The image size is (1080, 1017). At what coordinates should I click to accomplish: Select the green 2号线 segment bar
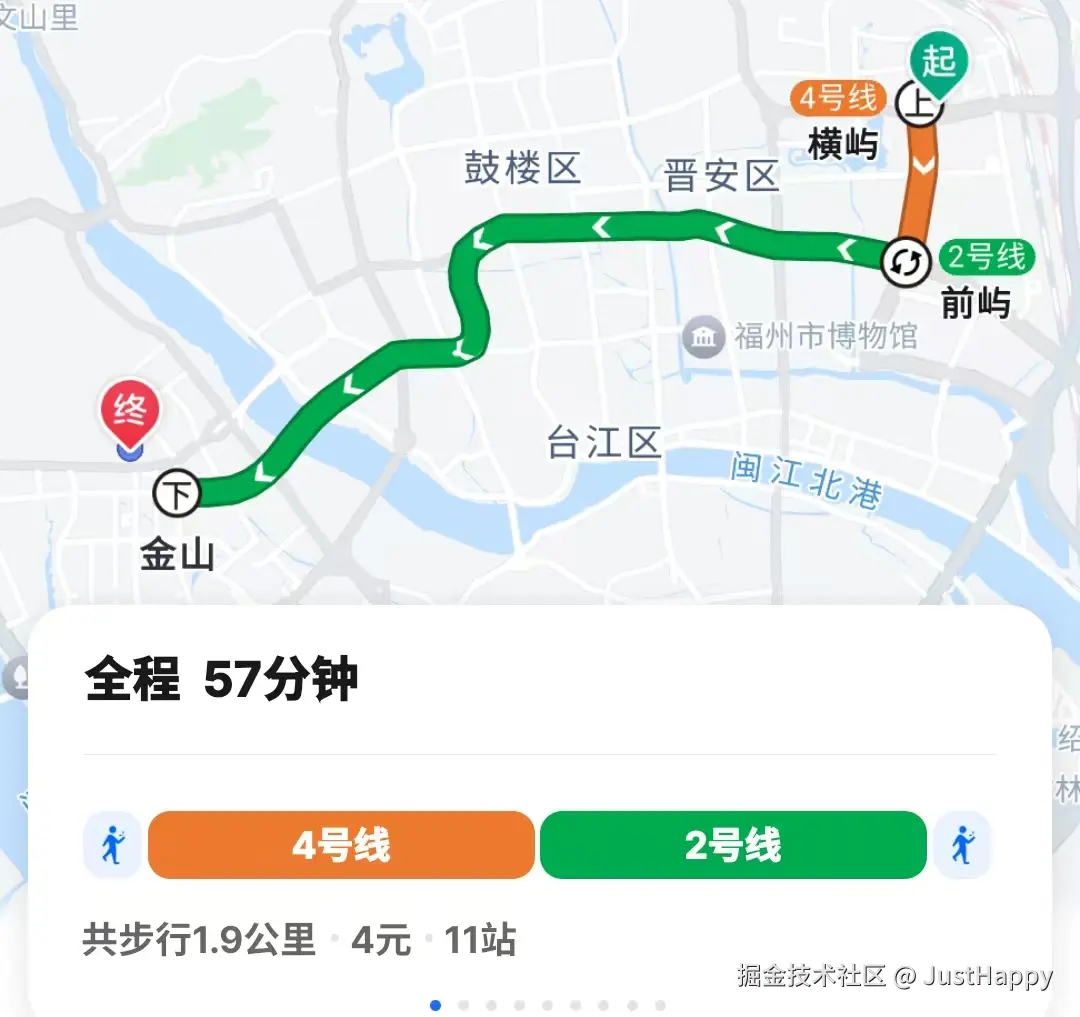[x=733, y=846]
